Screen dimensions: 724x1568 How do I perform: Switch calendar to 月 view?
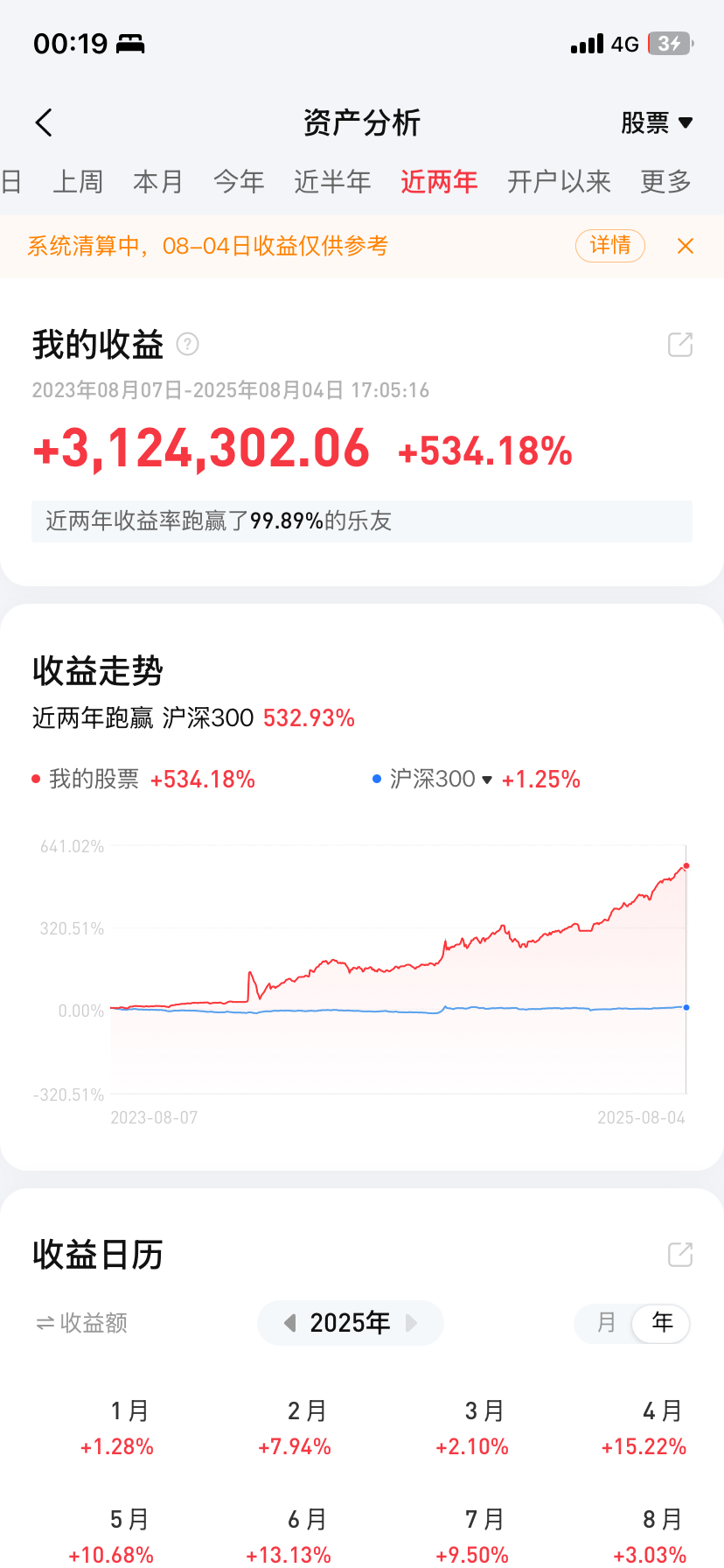tap(606, 1323)
